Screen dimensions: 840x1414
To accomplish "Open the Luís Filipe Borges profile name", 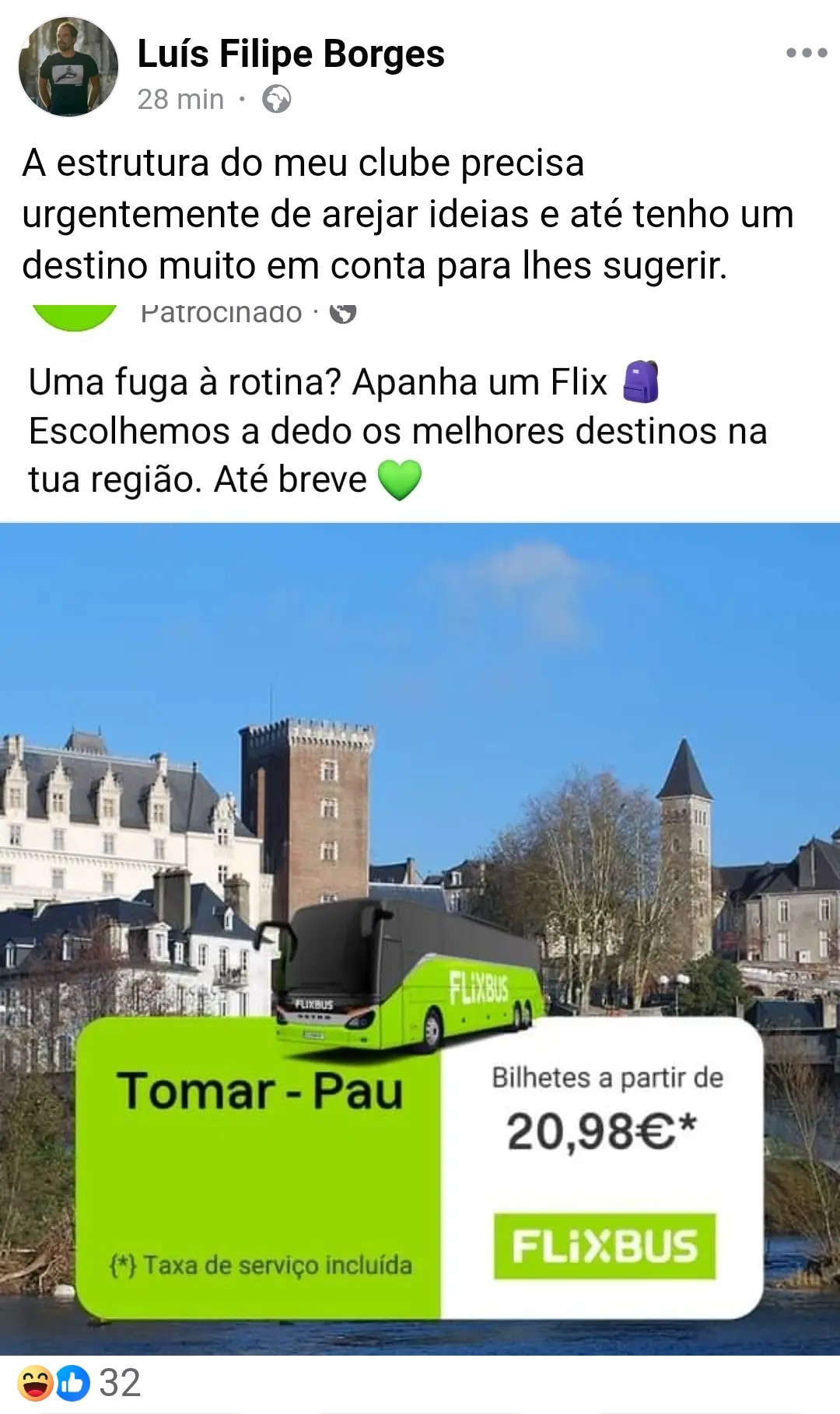I will coord(291,54).
